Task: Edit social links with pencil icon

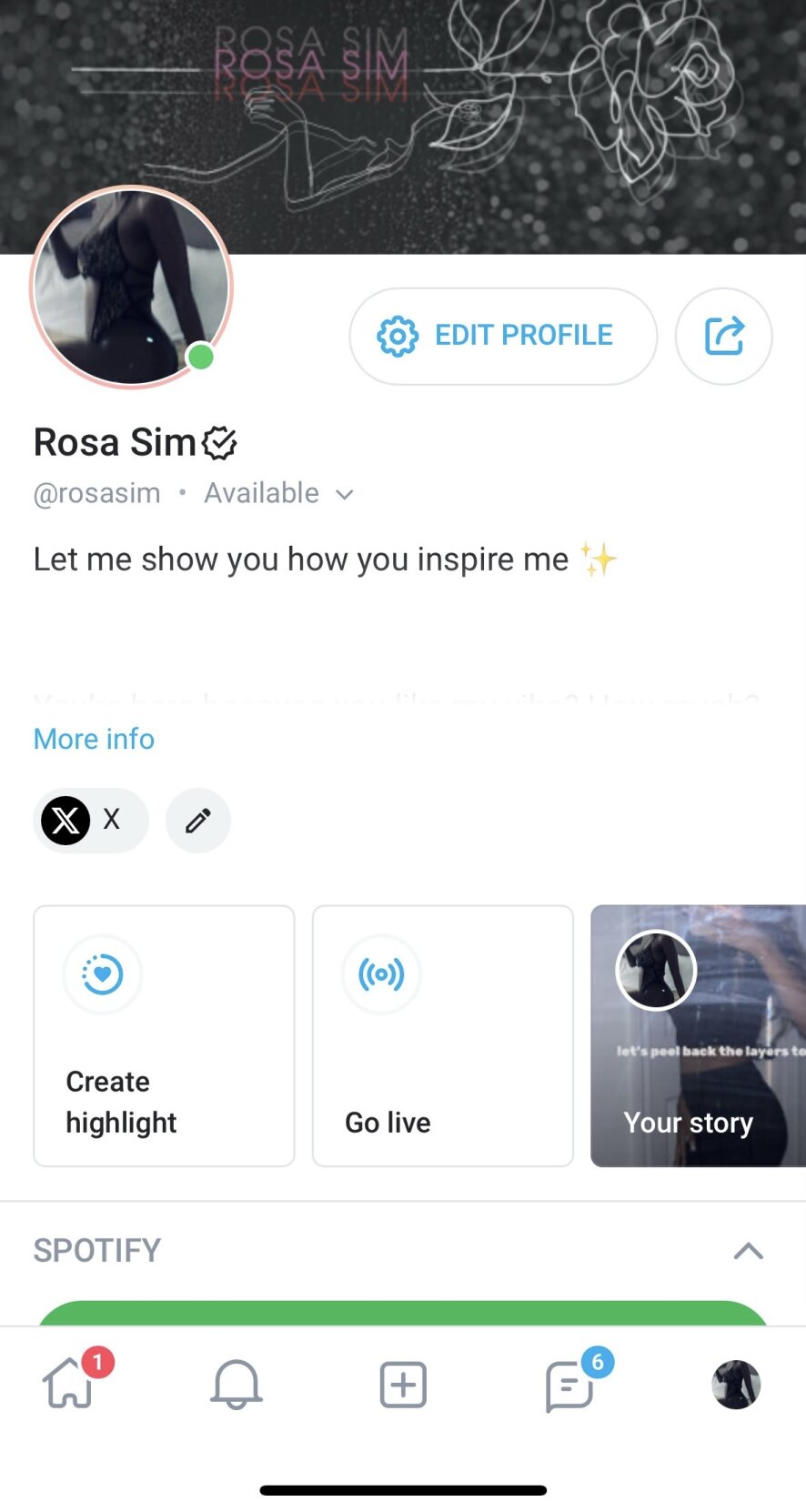Action: [x=197, y=821]
